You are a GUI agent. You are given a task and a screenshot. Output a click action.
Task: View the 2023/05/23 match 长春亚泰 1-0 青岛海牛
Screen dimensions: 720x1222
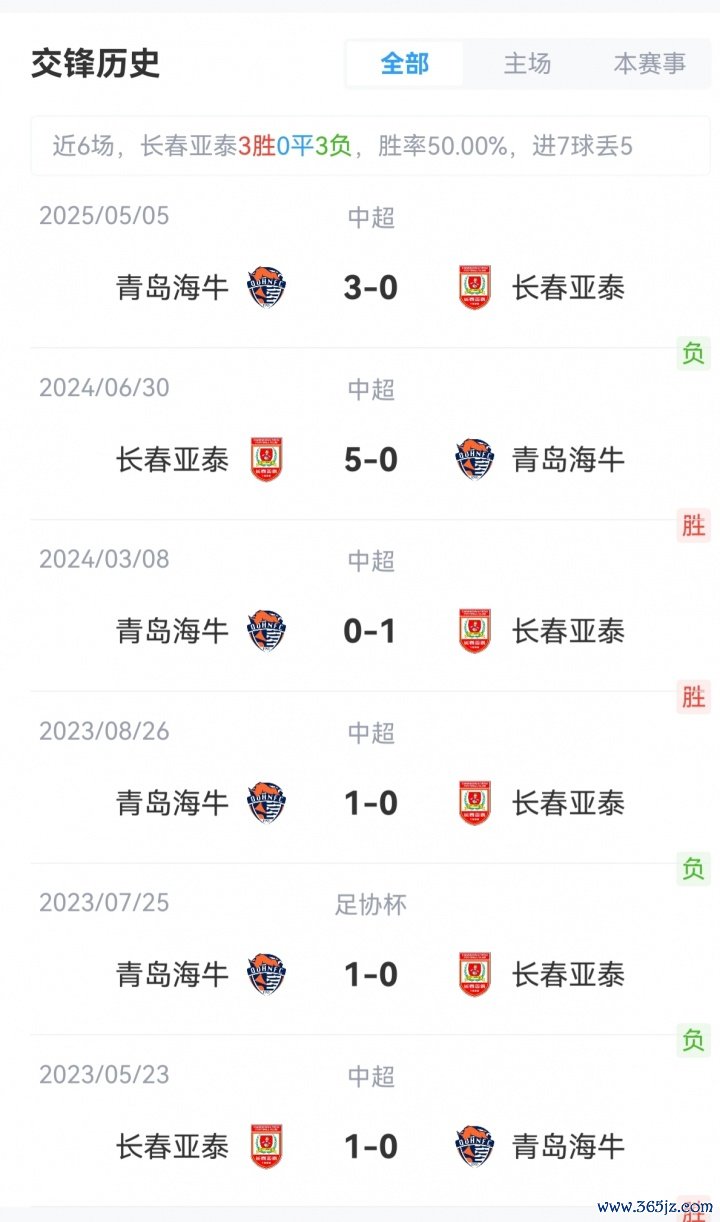pyautogui.click(x=371, y=1146)
